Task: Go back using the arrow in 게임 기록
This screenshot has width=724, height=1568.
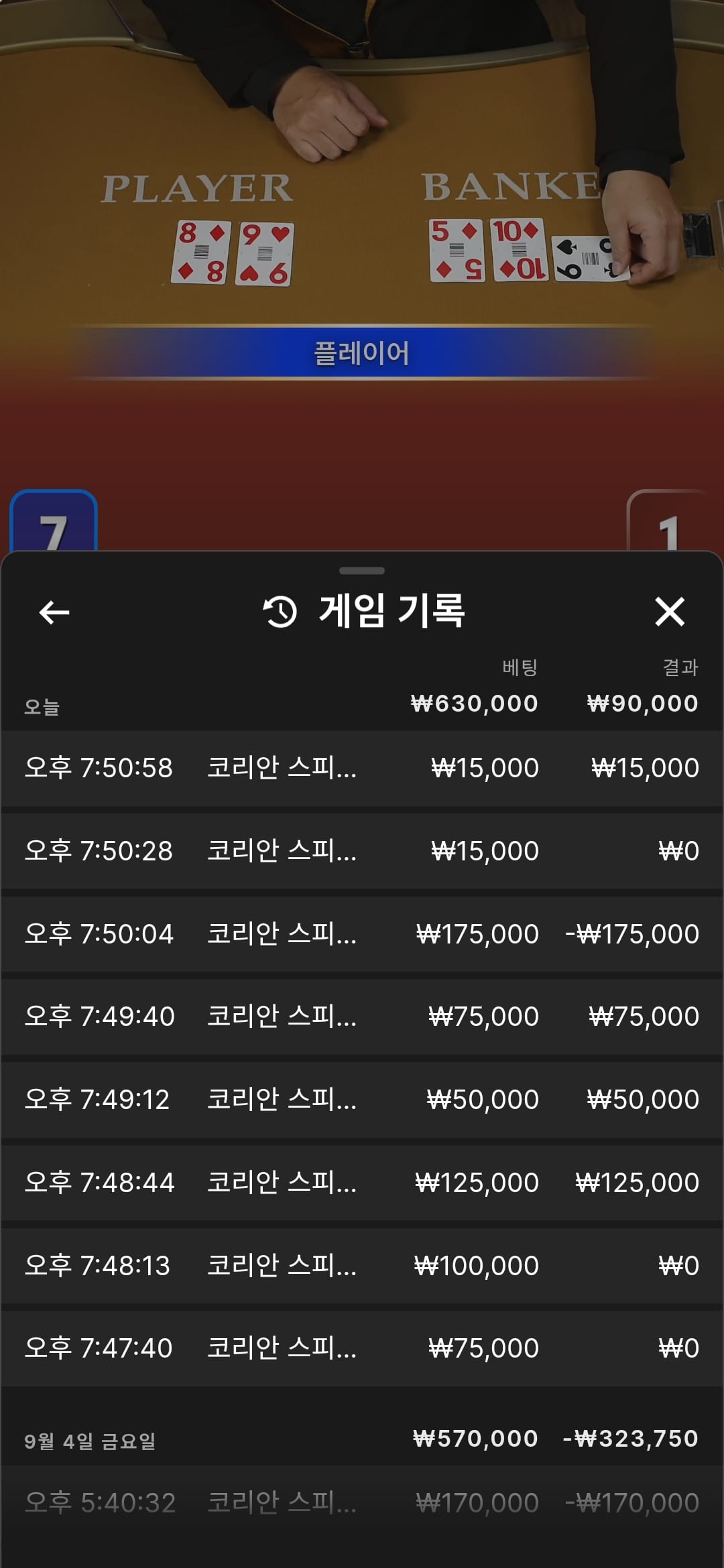Action: [x=54, y=612]
